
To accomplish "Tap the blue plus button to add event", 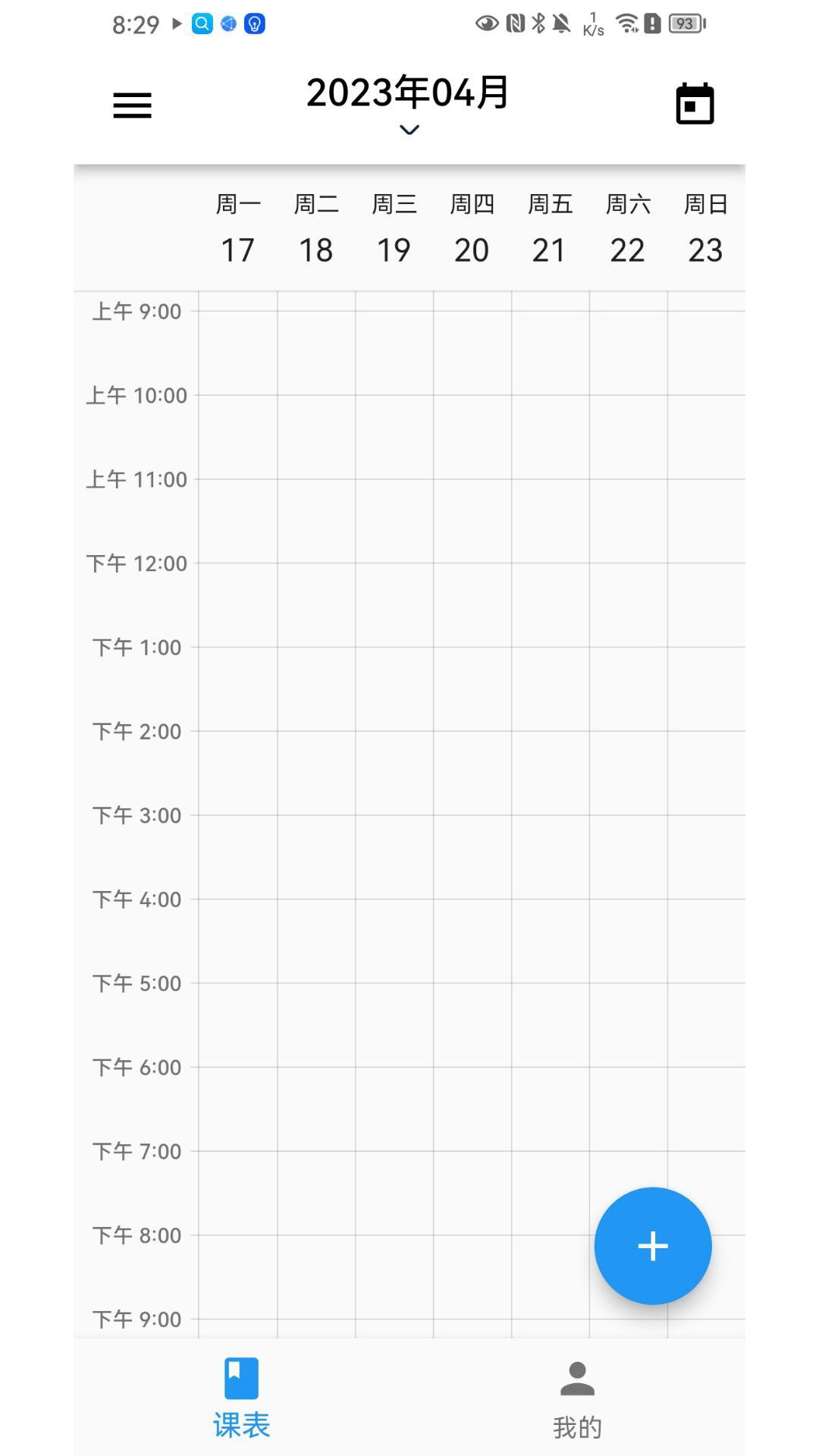I will click(x=652, y=1246).
